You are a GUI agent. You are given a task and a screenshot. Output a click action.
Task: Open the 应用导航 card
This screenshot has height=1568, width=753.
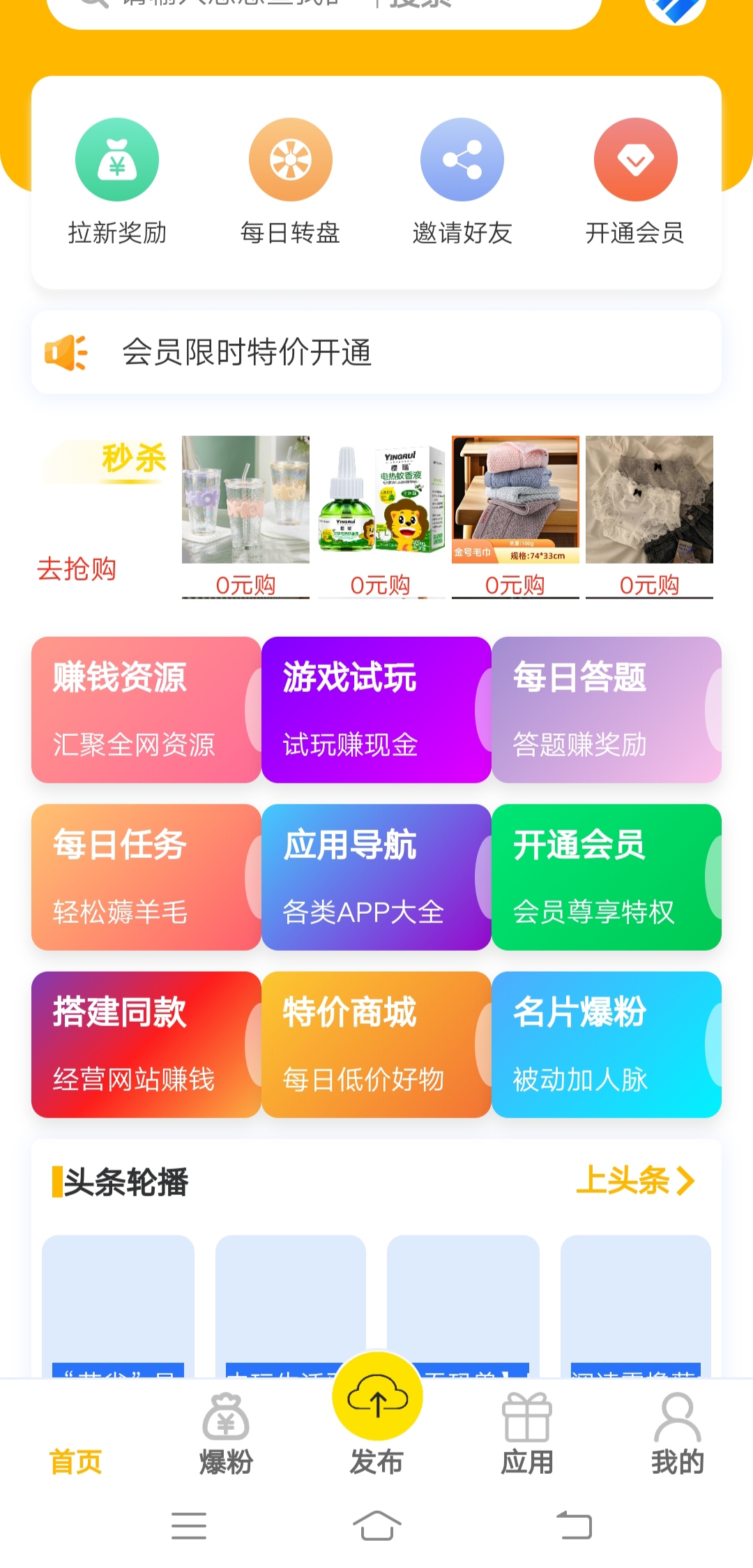(x=376, y=877)
